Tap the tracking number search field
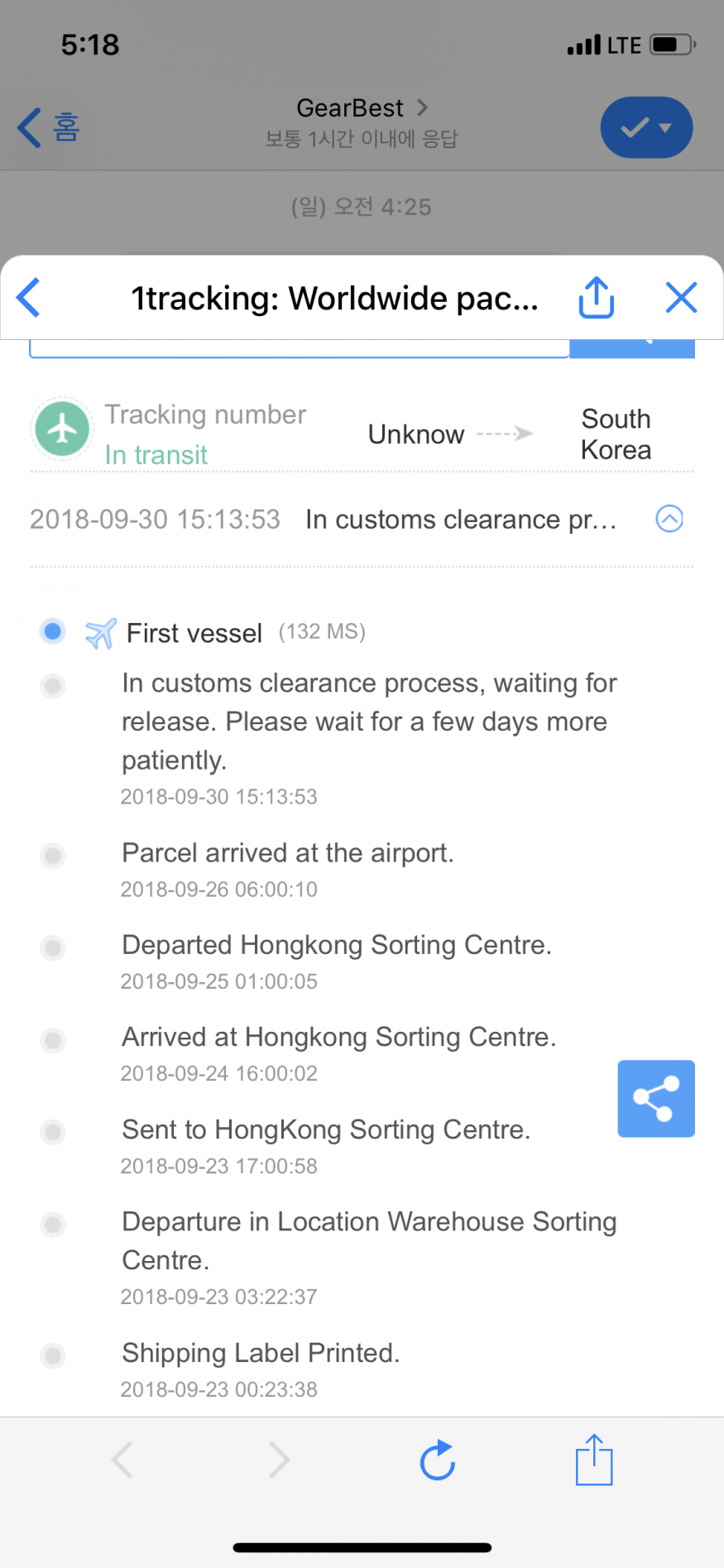 [298, 348]
